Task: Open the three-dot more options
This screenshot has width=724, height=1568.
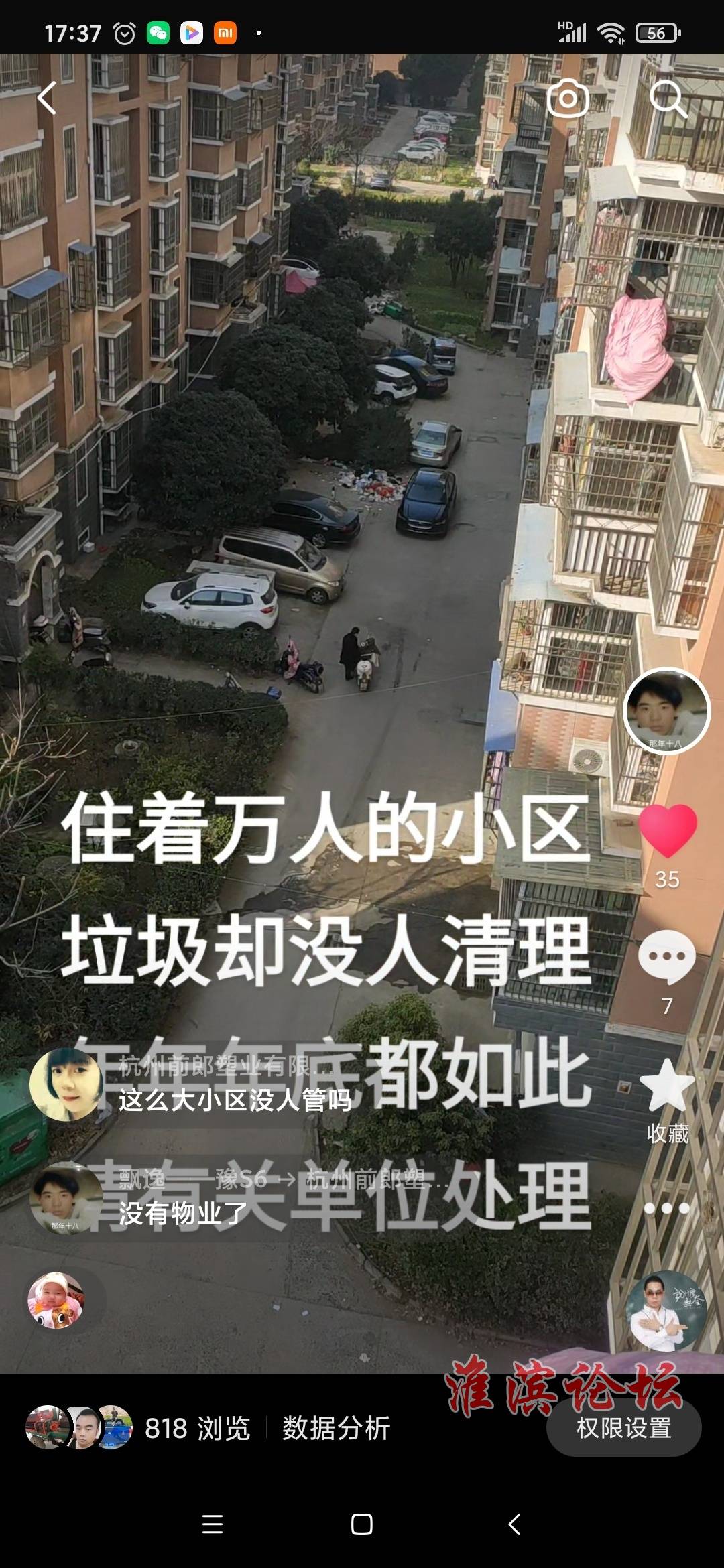Action: 666,1208
